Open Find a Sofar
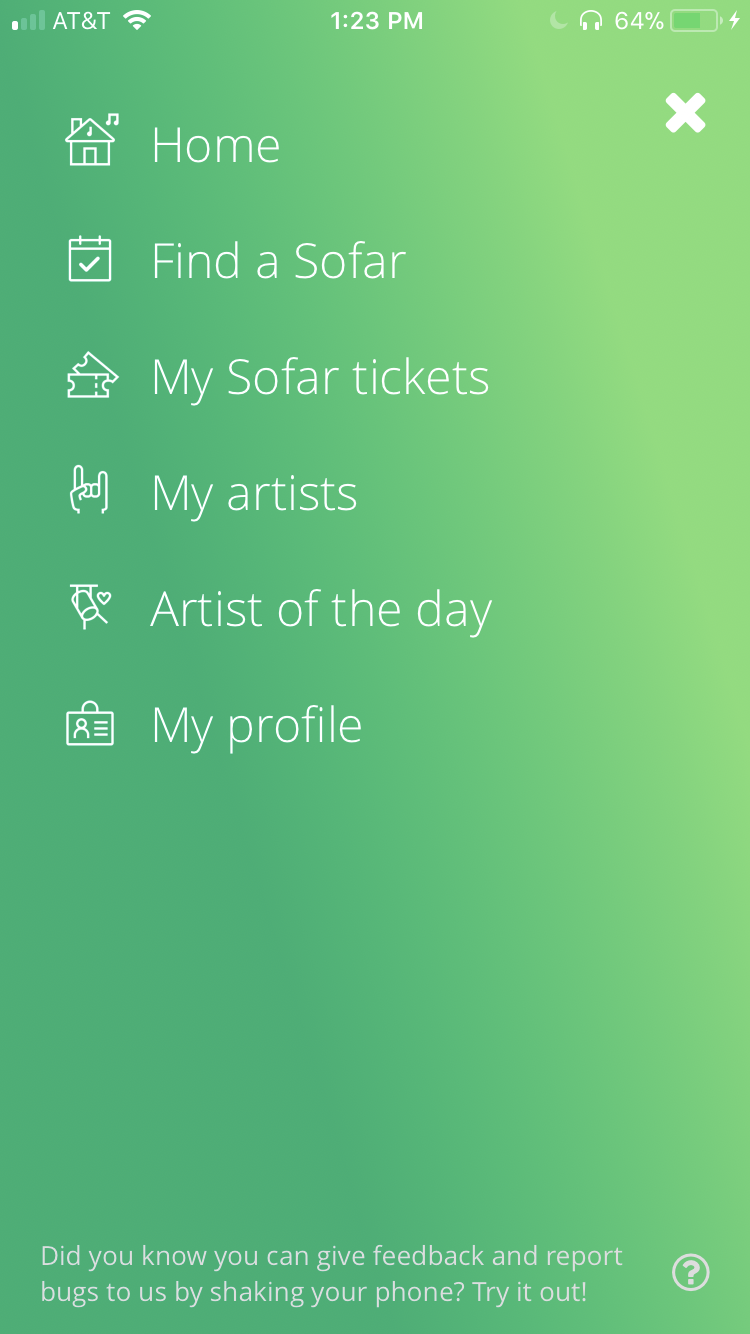Screen dimensions: 750x1334 [235, 260]
